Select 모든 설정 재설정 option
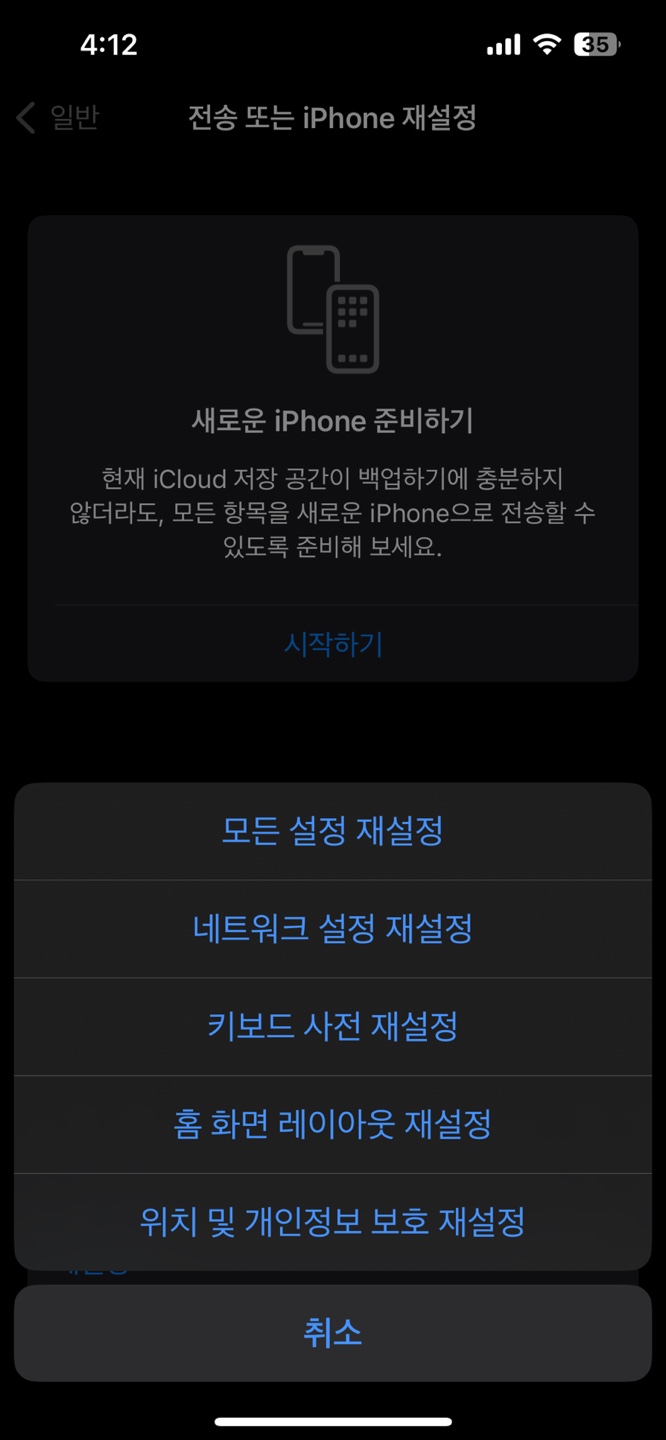This screenshot has height=1440, width=666. click(x=332, y=831)
